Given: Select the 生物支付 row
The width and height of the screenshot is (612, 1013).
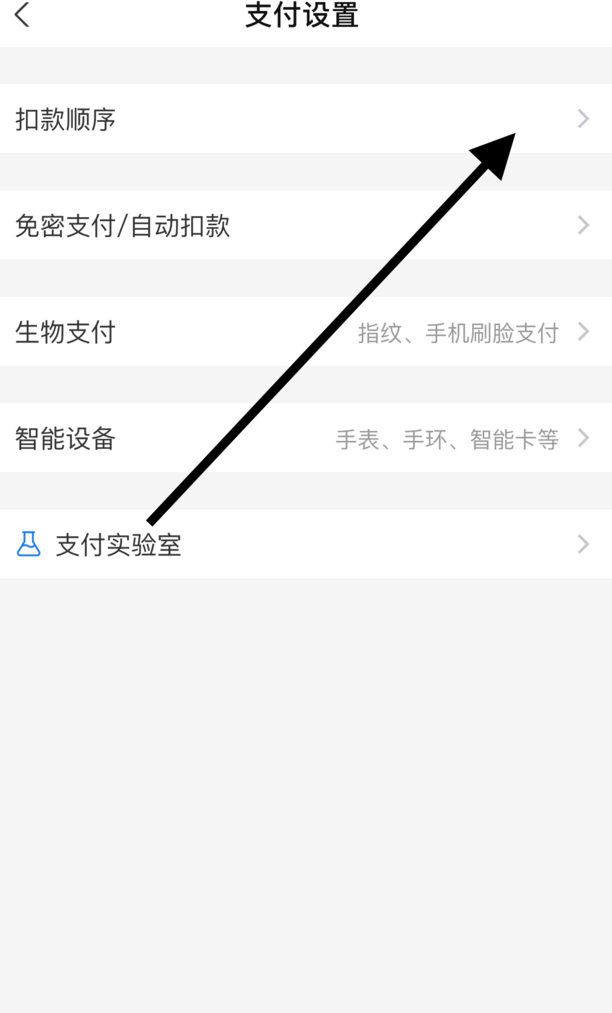Looking at the screenshot, I should point(306,332).
